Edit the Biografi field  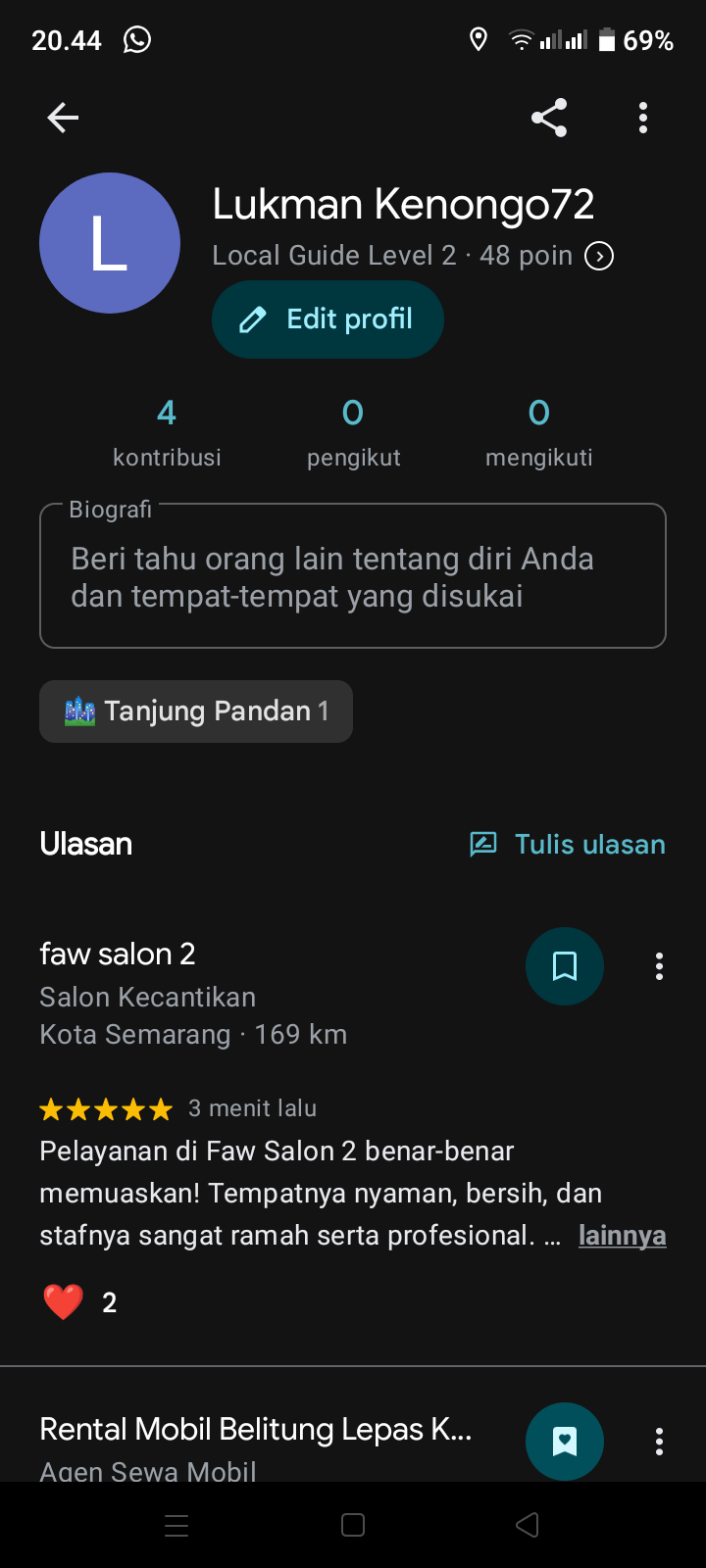(353, 576)
